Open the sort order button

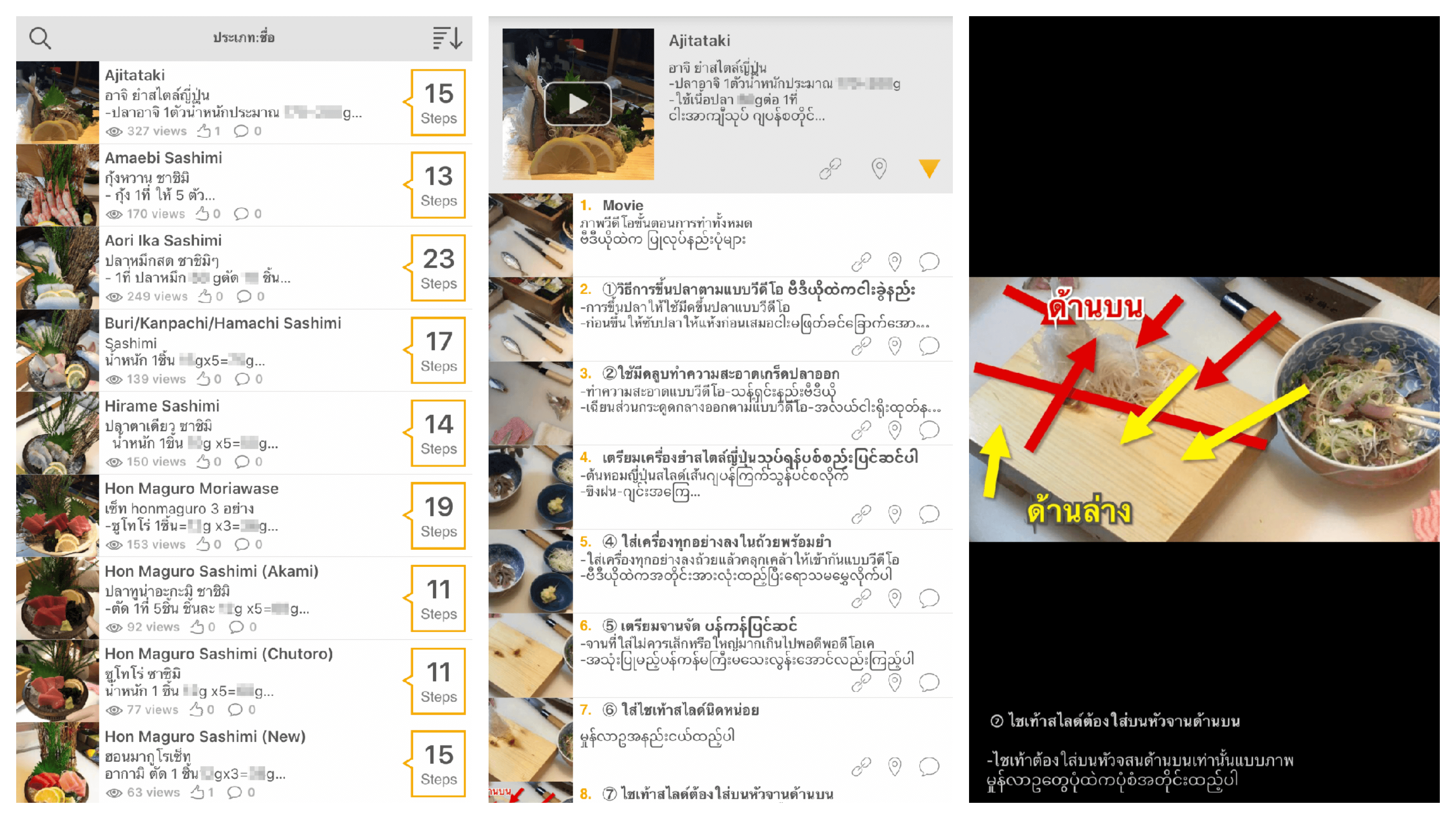click(447, 38)
